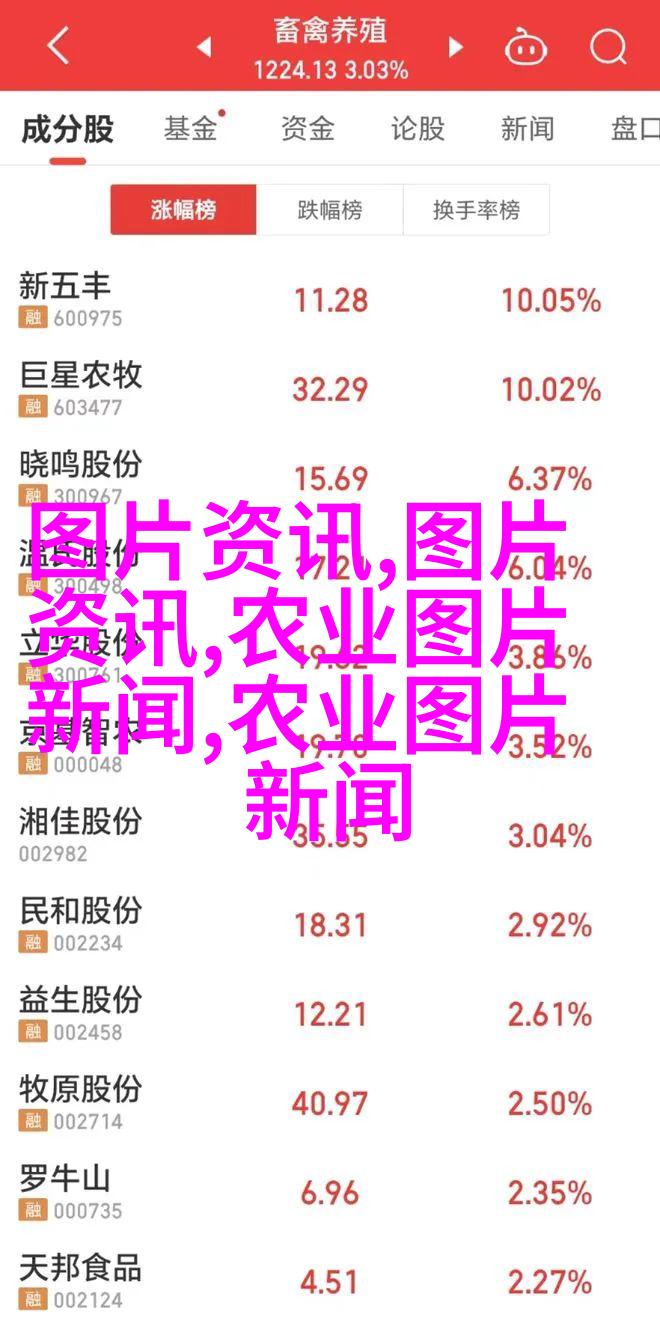Switch to the previous sector with left triangle
The image size is (660, 1321).
[x=204, y=47]
